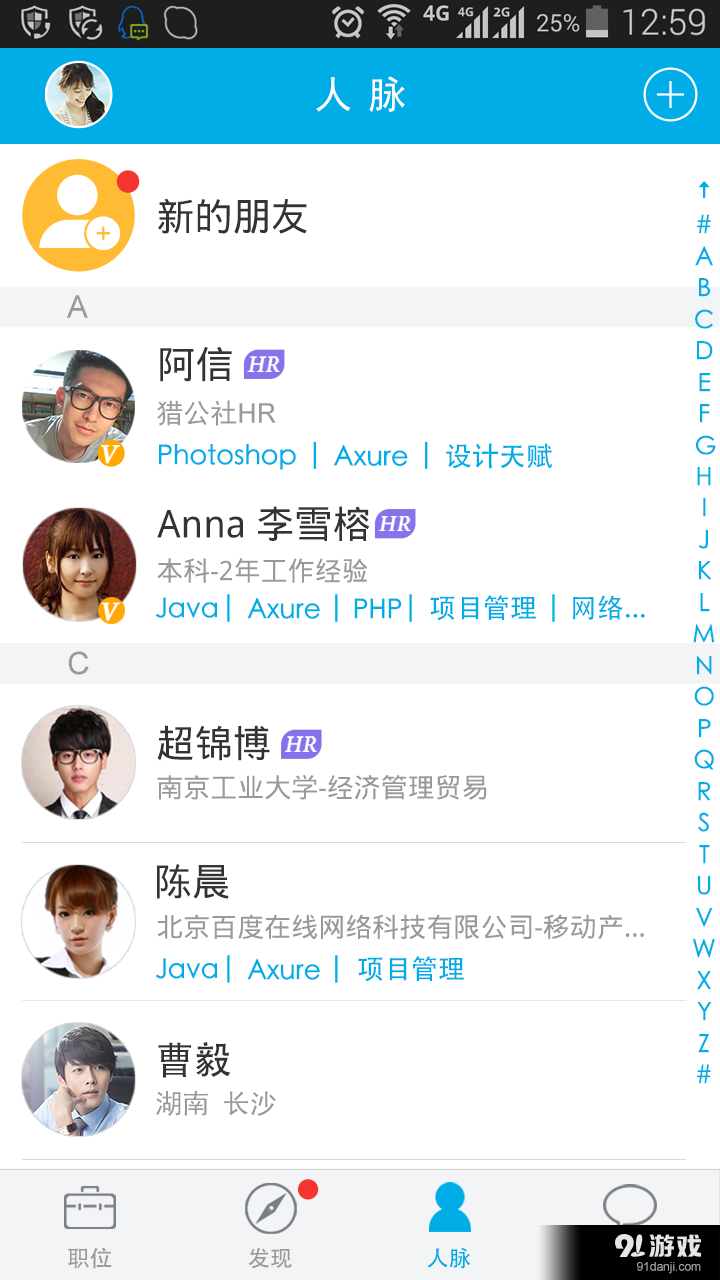Open the 发现 compass icon with red dot
This screenshot has width=720, height=1280.
point(269,1207)
